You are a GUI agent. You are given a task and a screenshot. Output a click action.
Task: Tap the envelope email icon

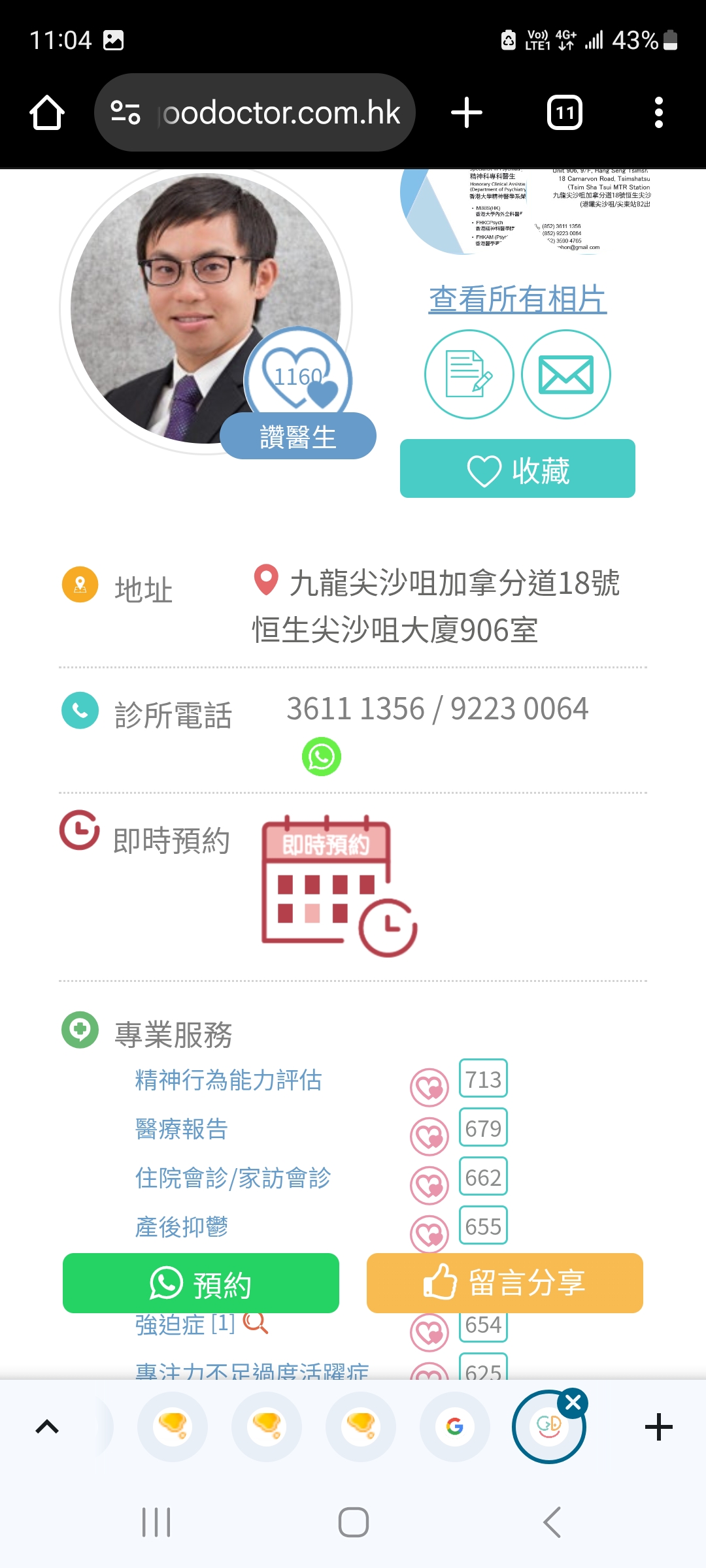(x=565, y=374)
